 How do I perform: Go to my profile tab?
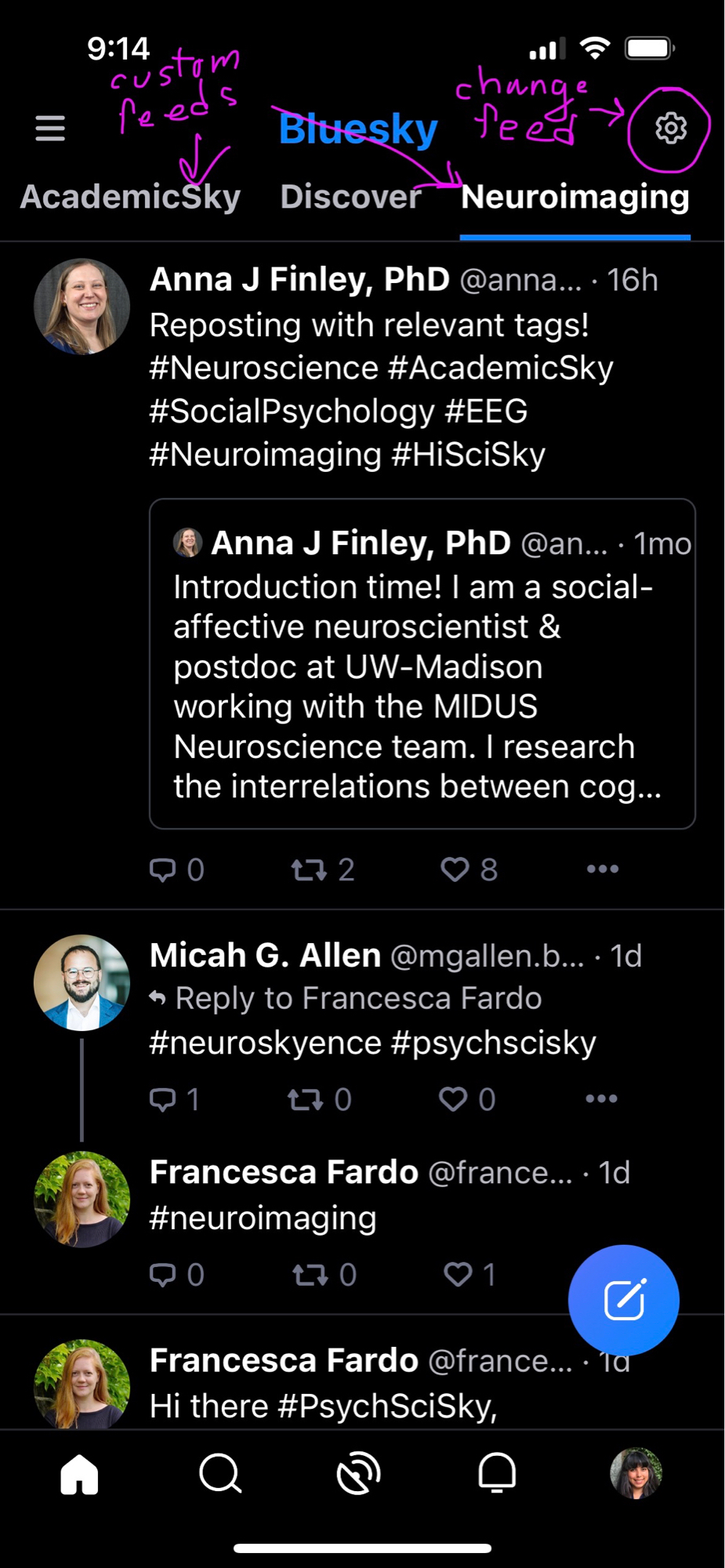pos(636,1474)
